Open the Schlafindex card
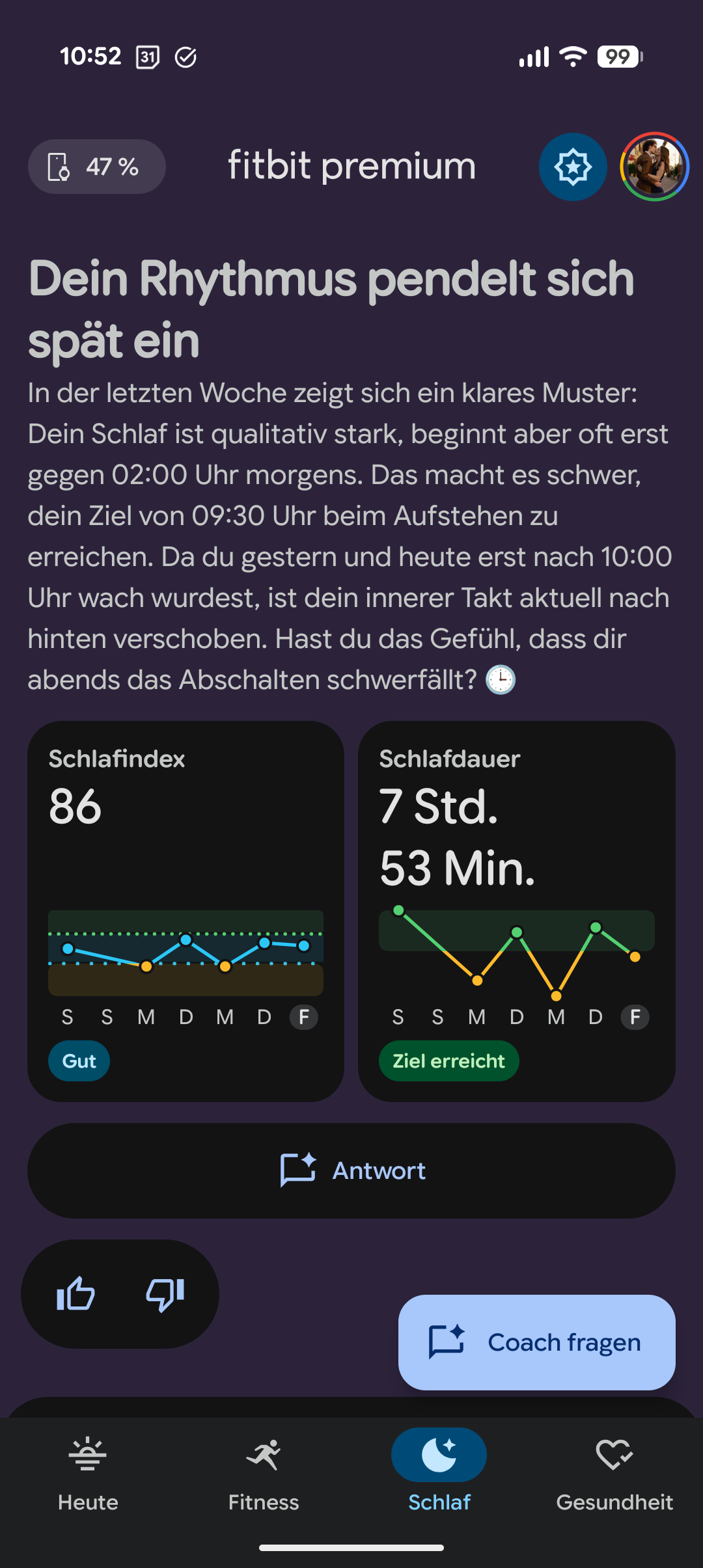Viewport: 703px width, 1568px height. tap(186, 911)
